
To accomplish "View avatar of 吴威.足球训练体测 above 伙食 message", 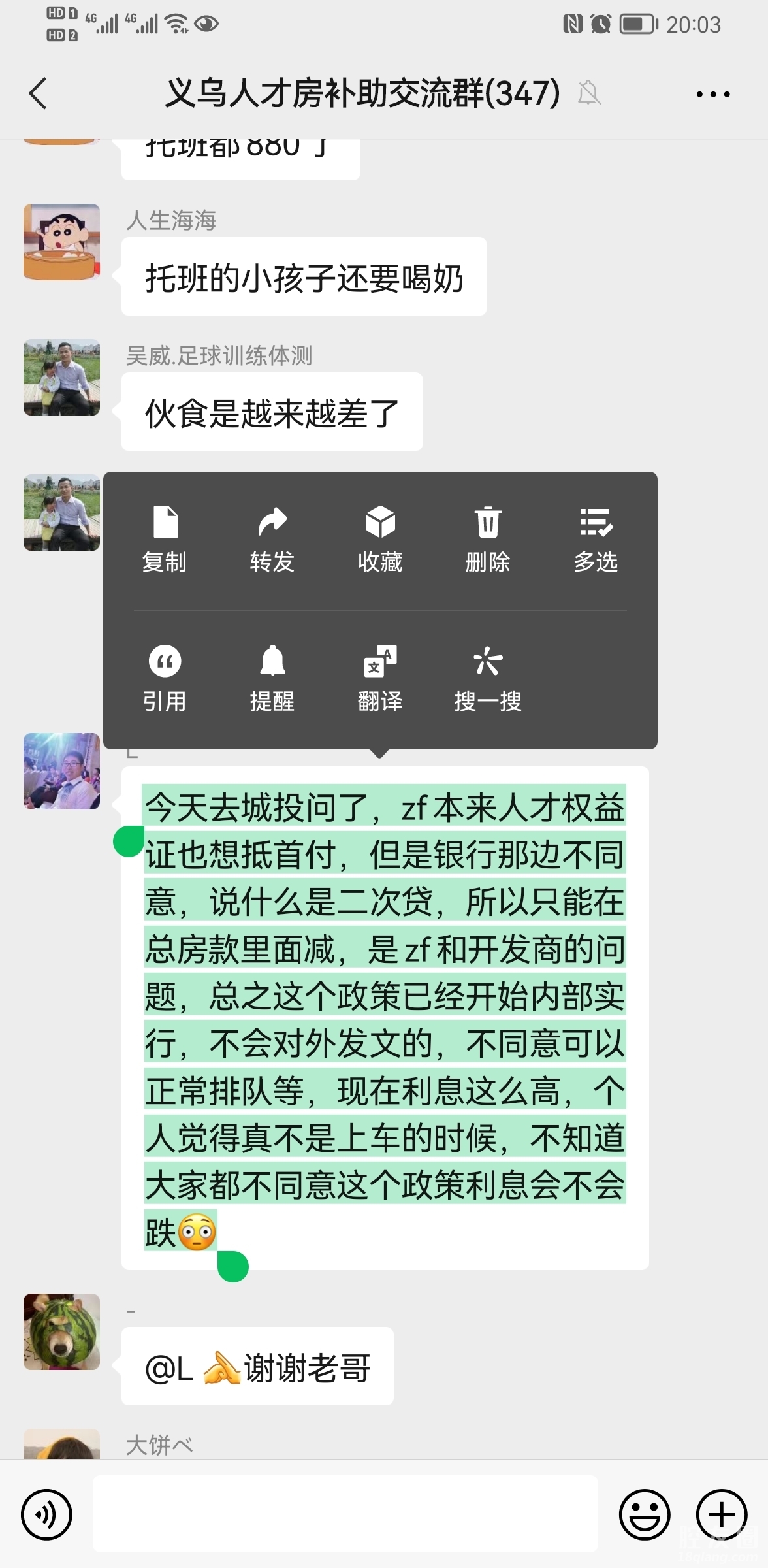I will 62,377.
